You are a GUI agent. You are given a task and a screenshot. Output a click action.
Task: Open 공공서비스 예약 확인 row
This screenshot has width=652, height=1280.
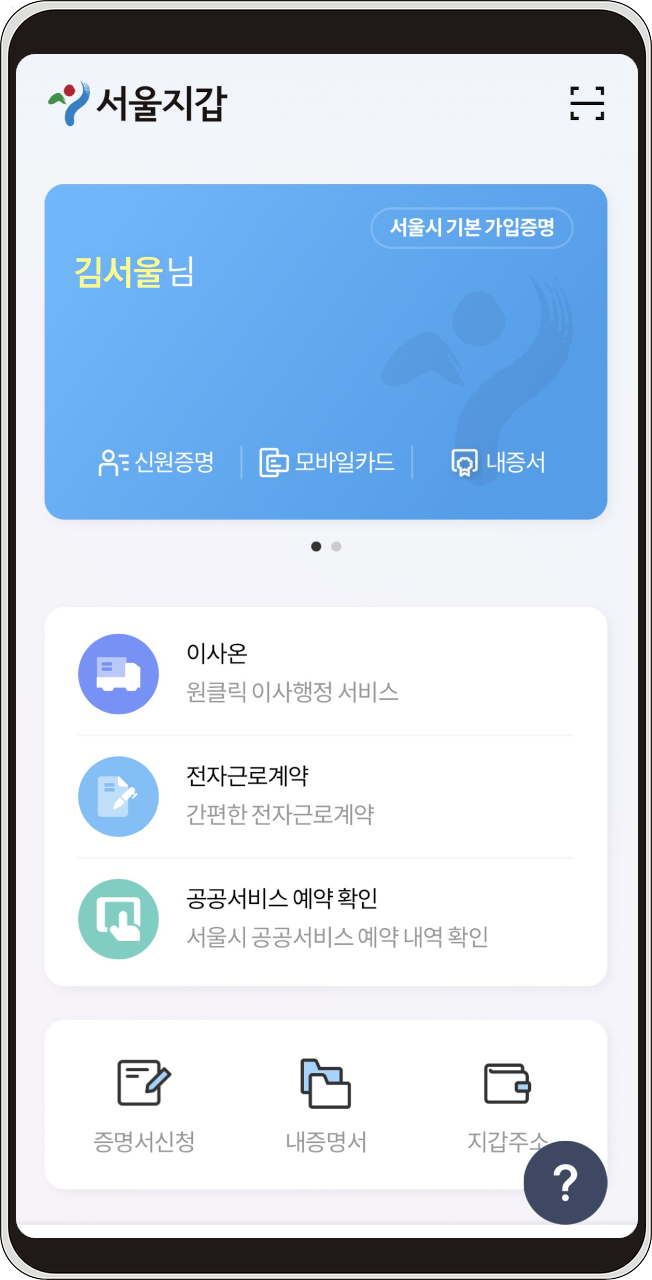pos(325,918)
